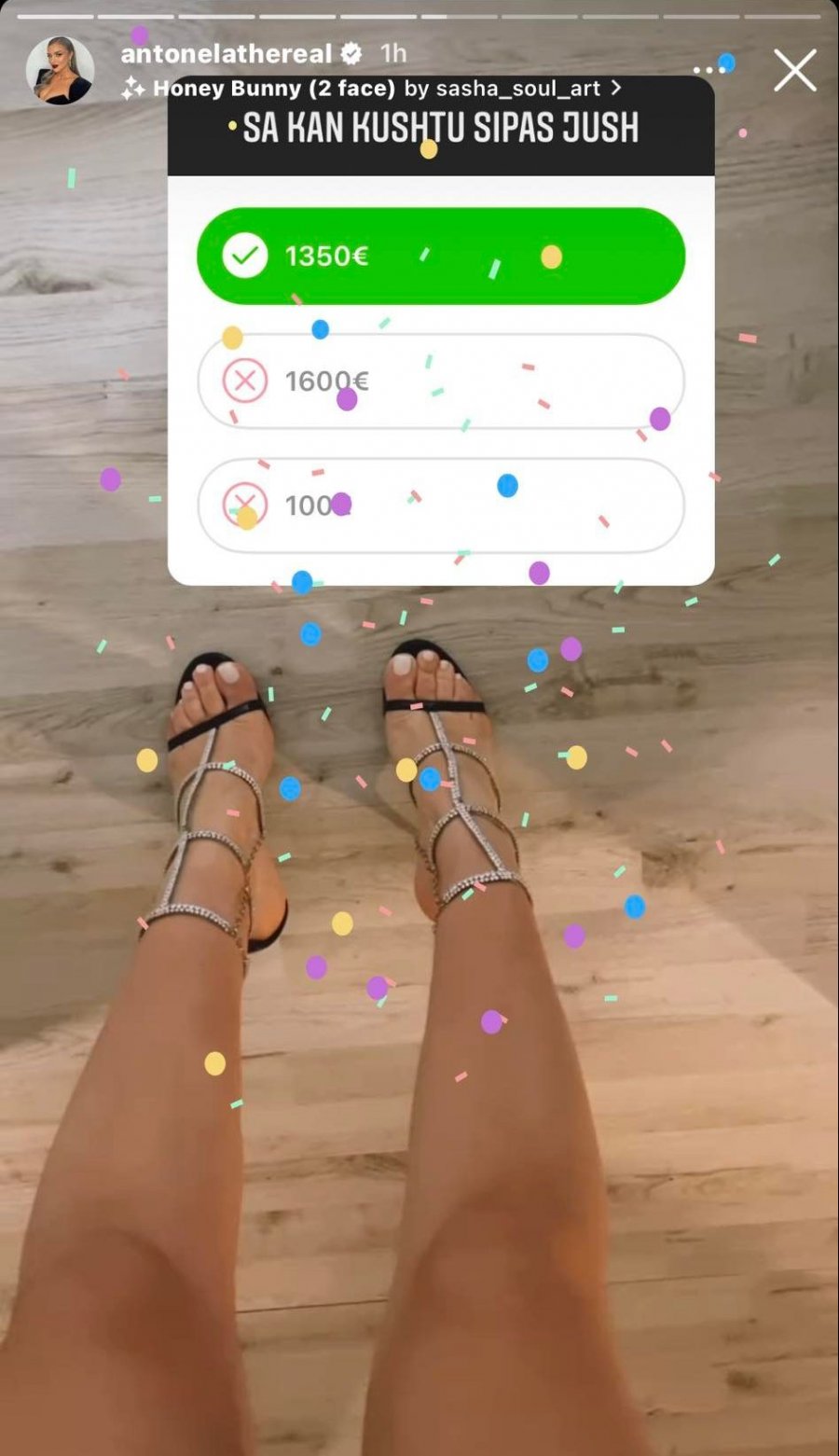
Task: Select the 1600€ quiz answer
Action: pyautogui.click(x=440, y=381)
